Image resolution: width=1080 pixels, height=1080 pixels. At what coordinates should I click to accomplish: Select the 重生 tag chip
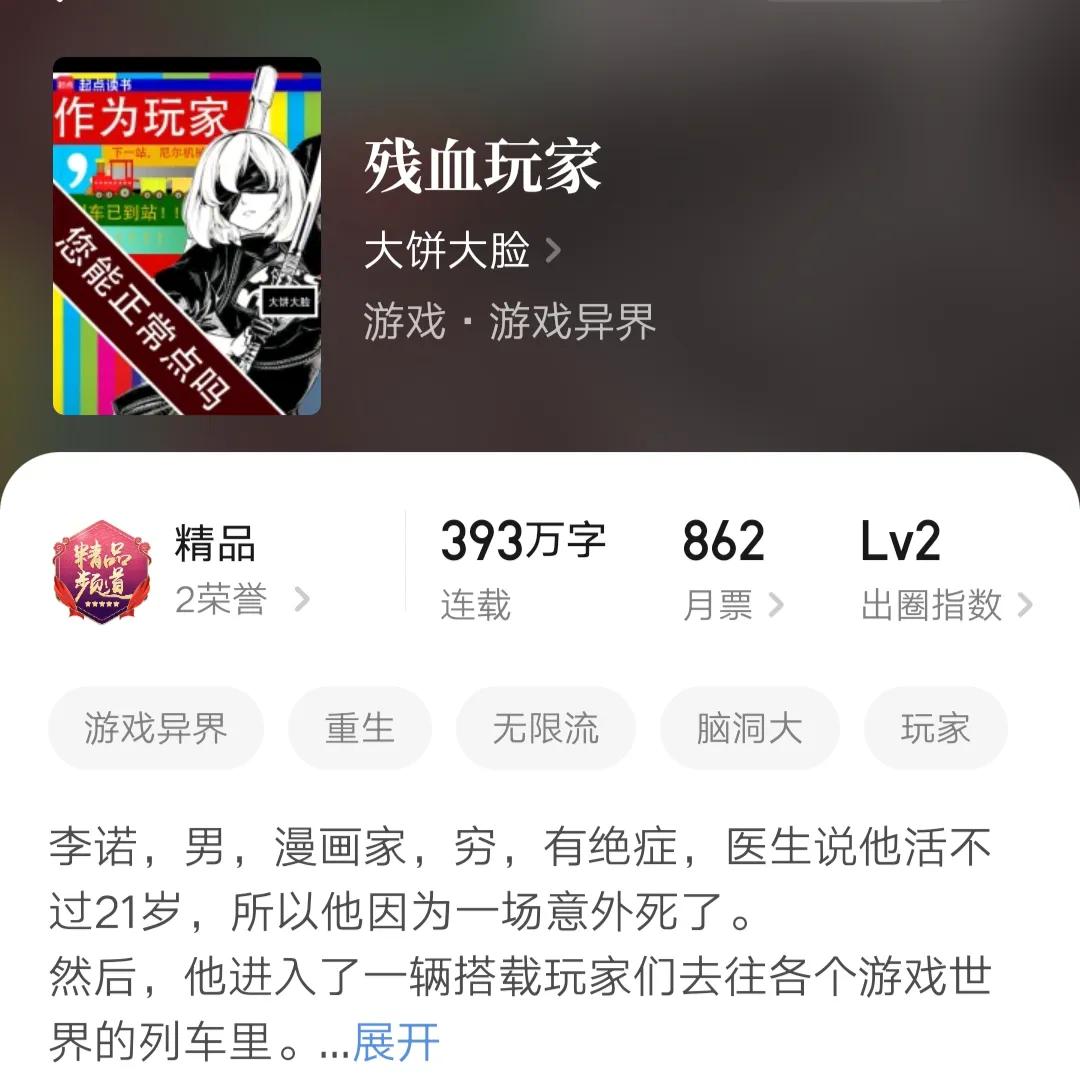coord(360,728)
